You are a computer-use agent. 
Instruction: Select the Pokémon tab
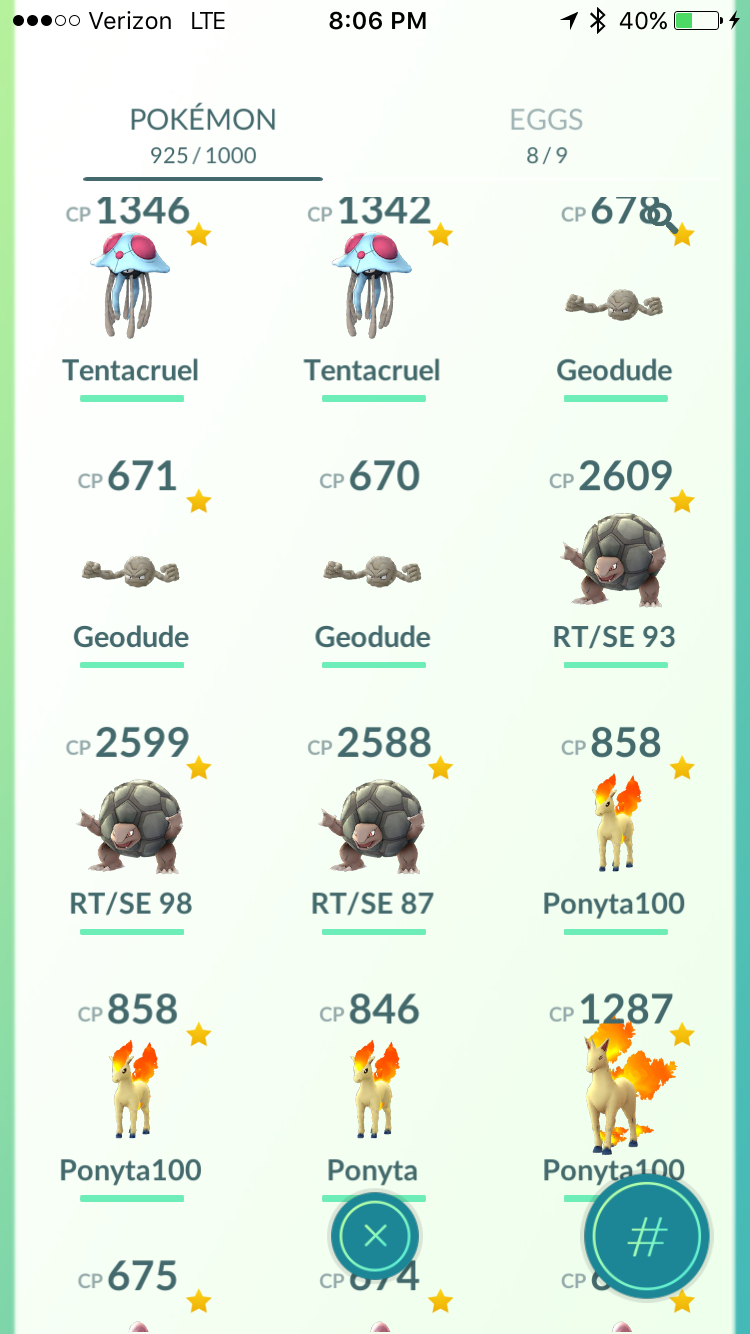tap(203, 135)
